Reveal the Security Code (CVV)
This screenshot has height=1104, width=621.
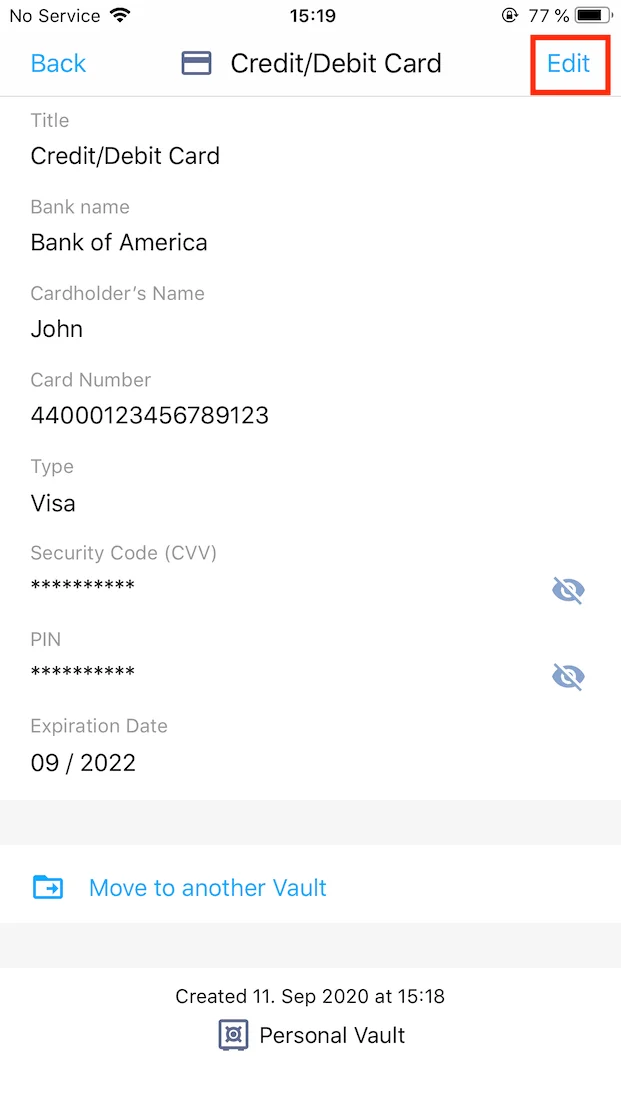568,590
